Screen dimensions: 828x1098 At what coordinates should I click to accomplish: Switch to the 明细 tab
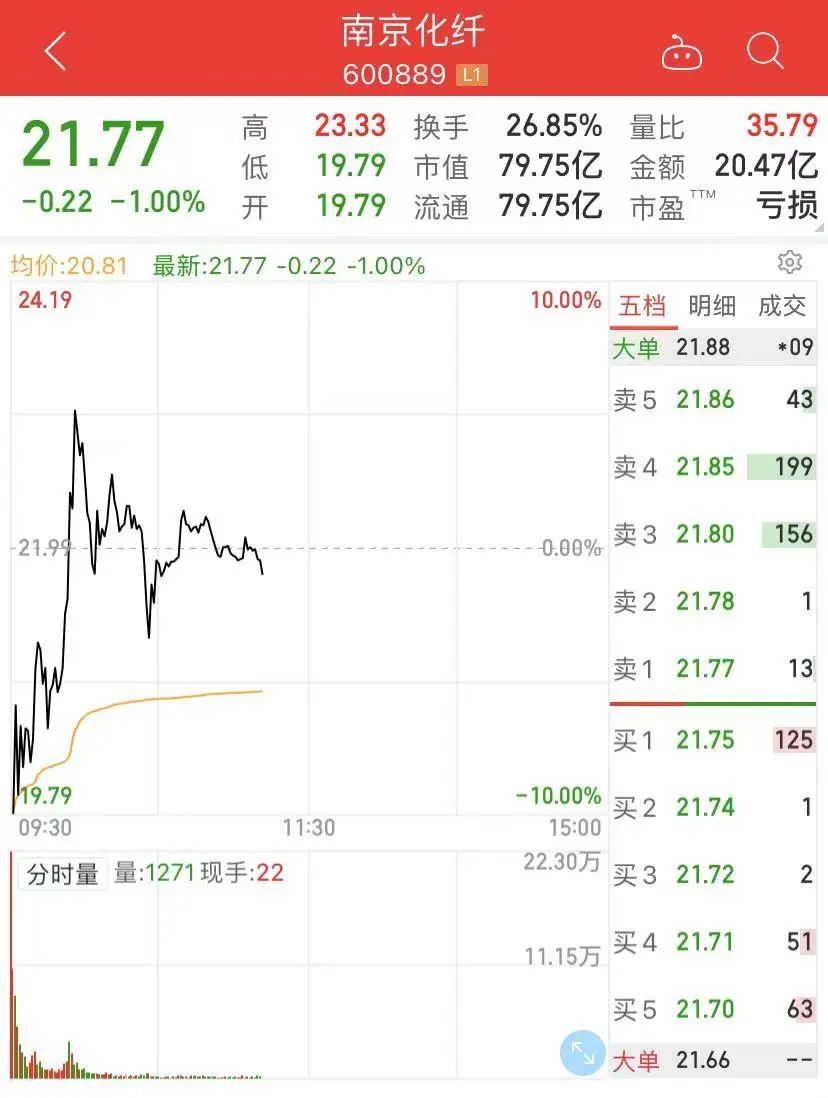pyautogui.click(x=714, y=307)
